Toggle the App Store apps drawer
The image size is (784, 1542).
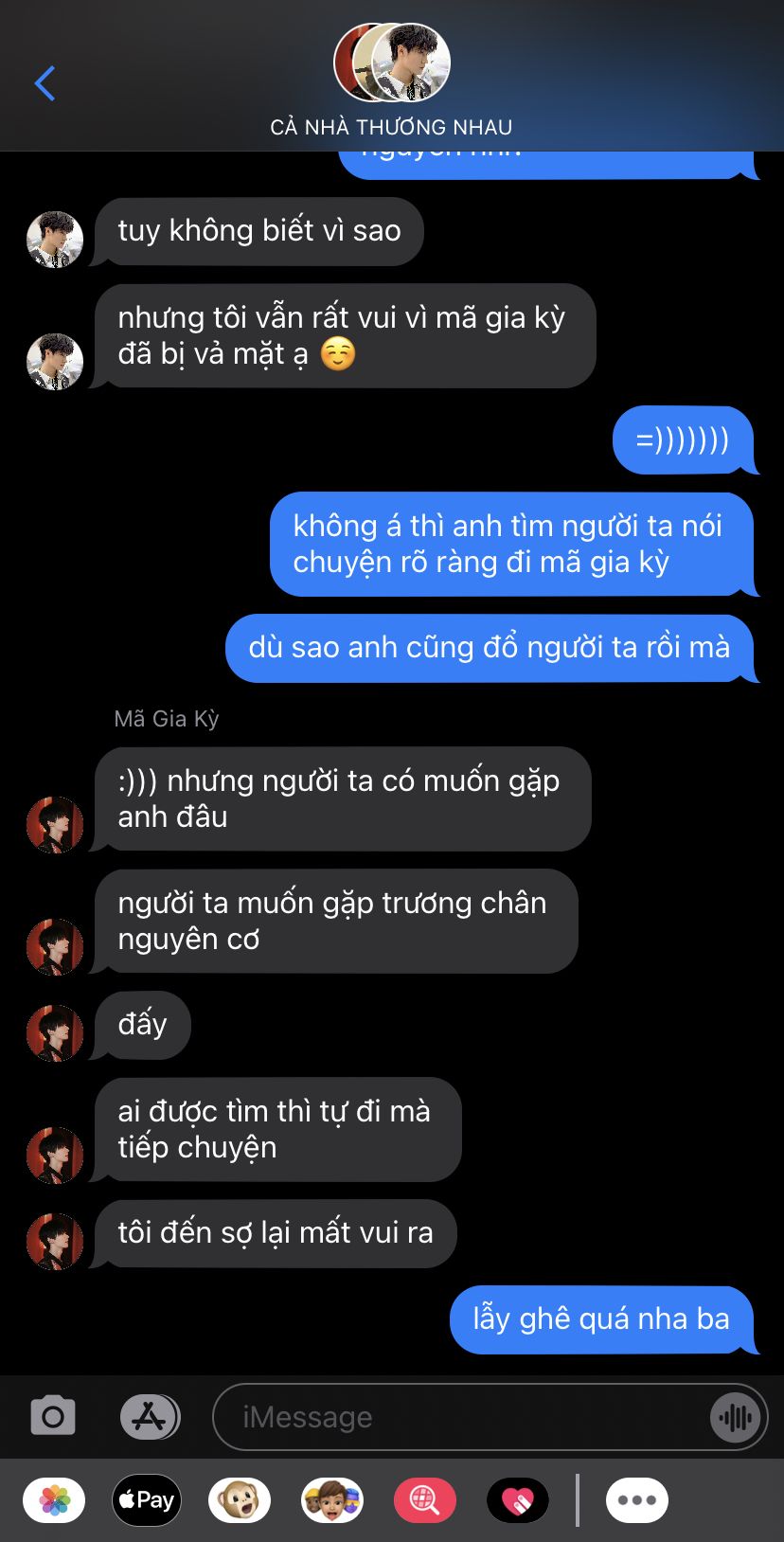(x=150, y=1417)
